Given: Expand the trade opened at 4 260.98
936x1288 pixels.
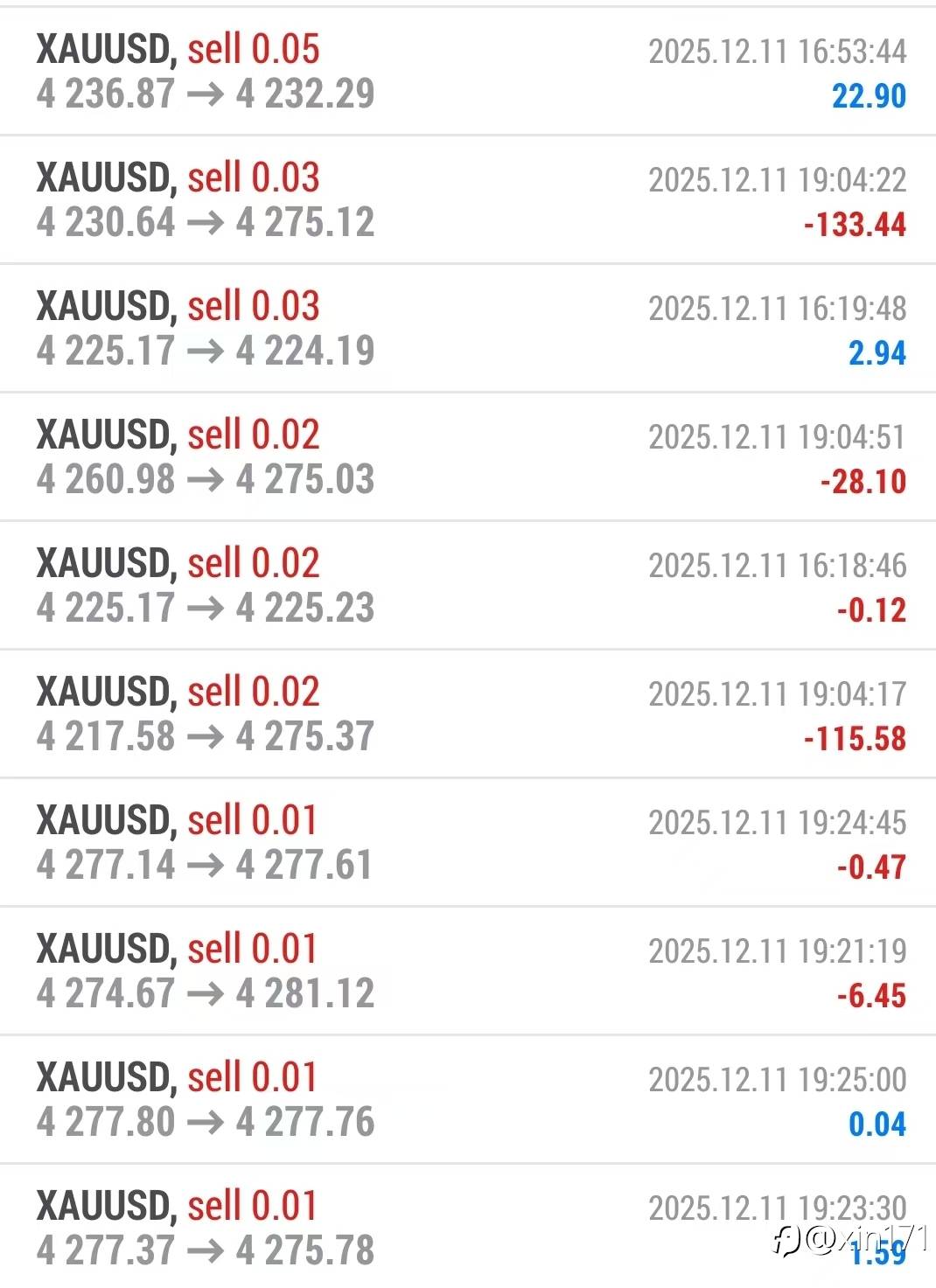Looking at the screenshot, I should [x=468, y=457].
